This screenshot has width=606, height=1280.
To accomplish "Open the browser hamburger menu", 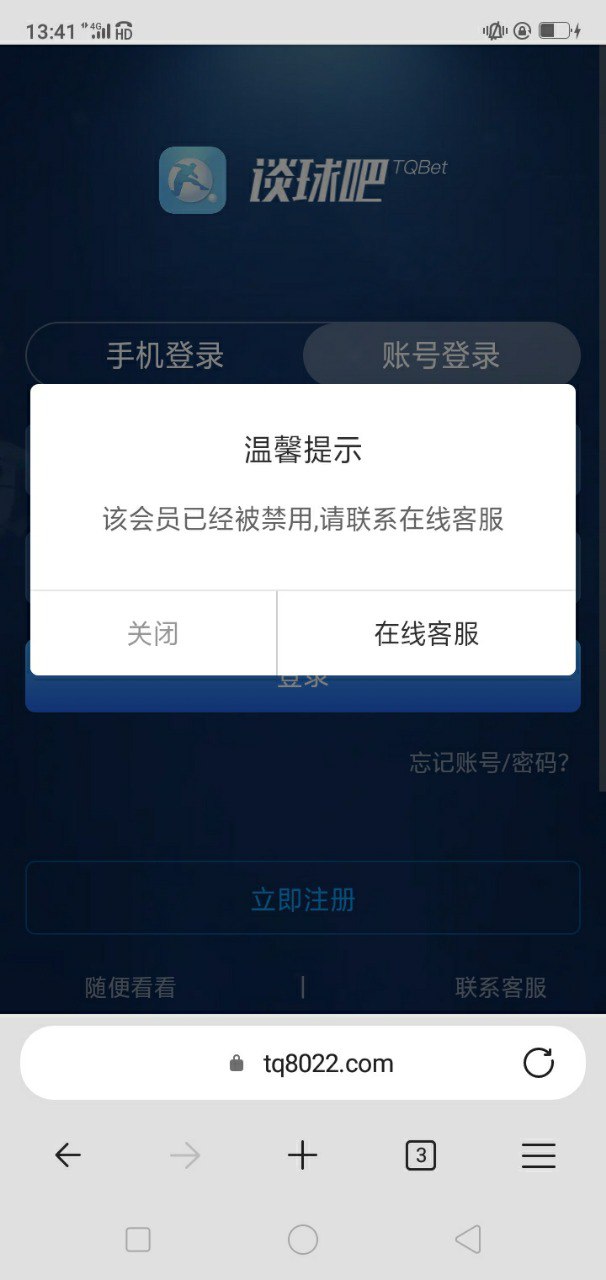I will (538, 1156).
